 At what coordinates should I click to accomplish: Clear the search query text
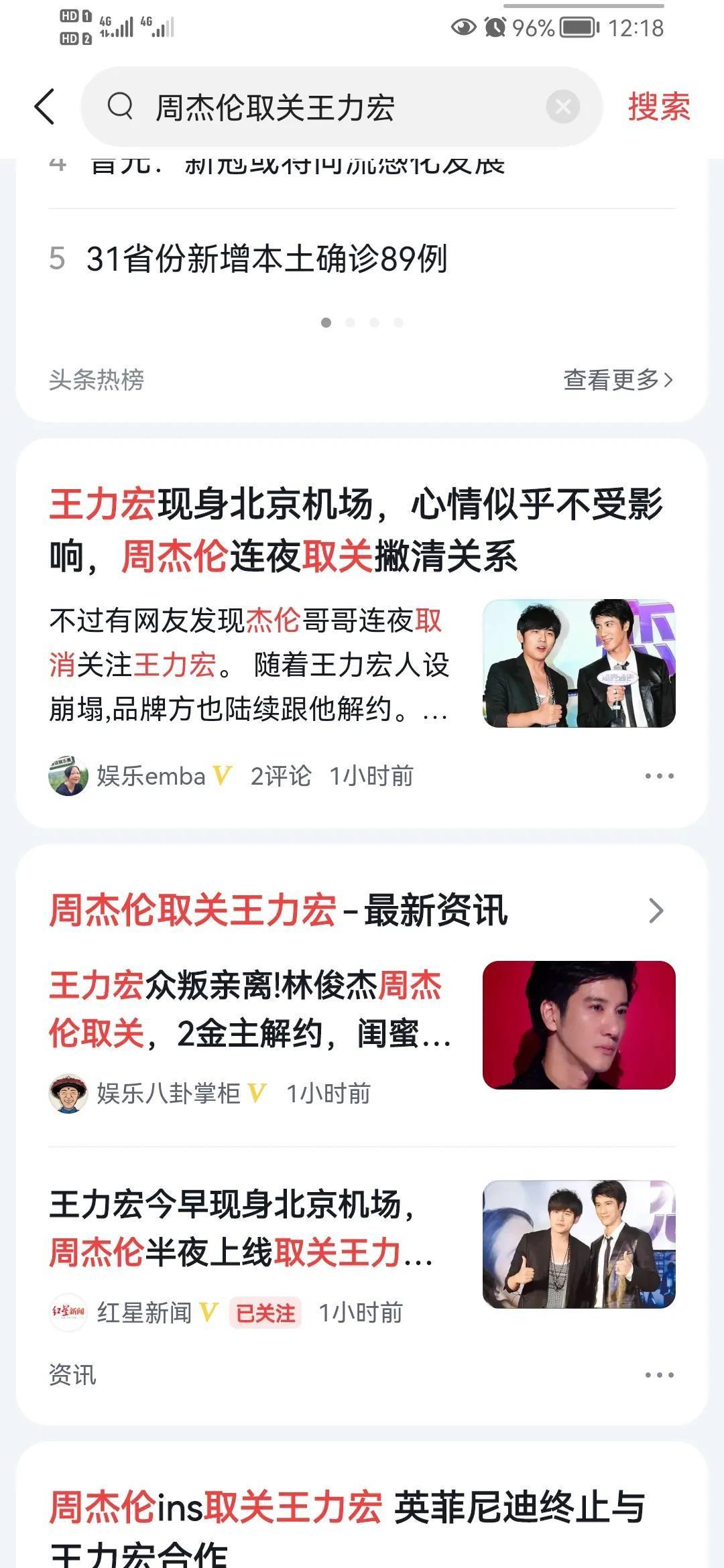click(562, 107)
